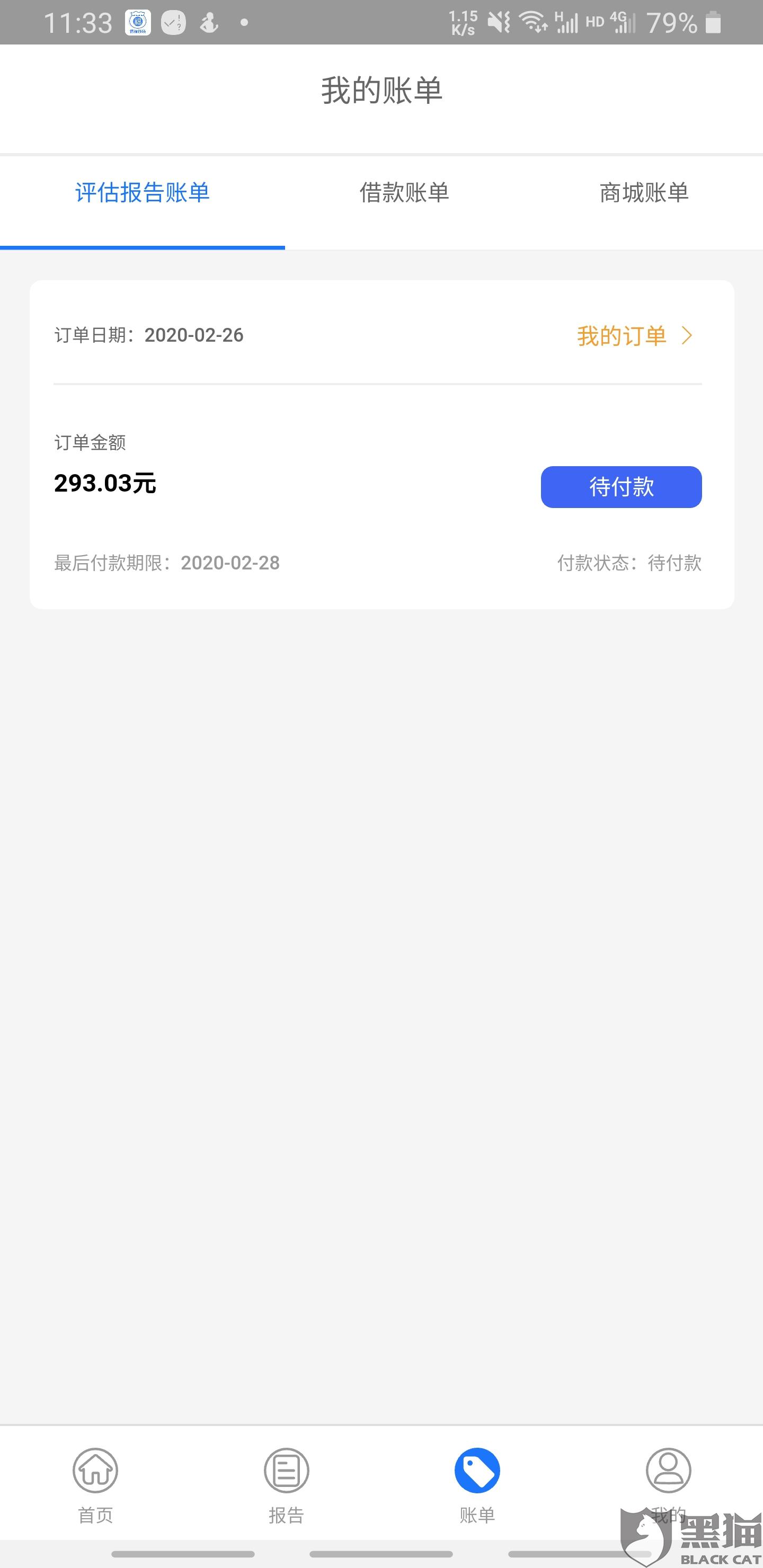Viewport: 763px width, 1568px height.
Task: Switch to the 借款账单 tab
Action: coord(404,193)
